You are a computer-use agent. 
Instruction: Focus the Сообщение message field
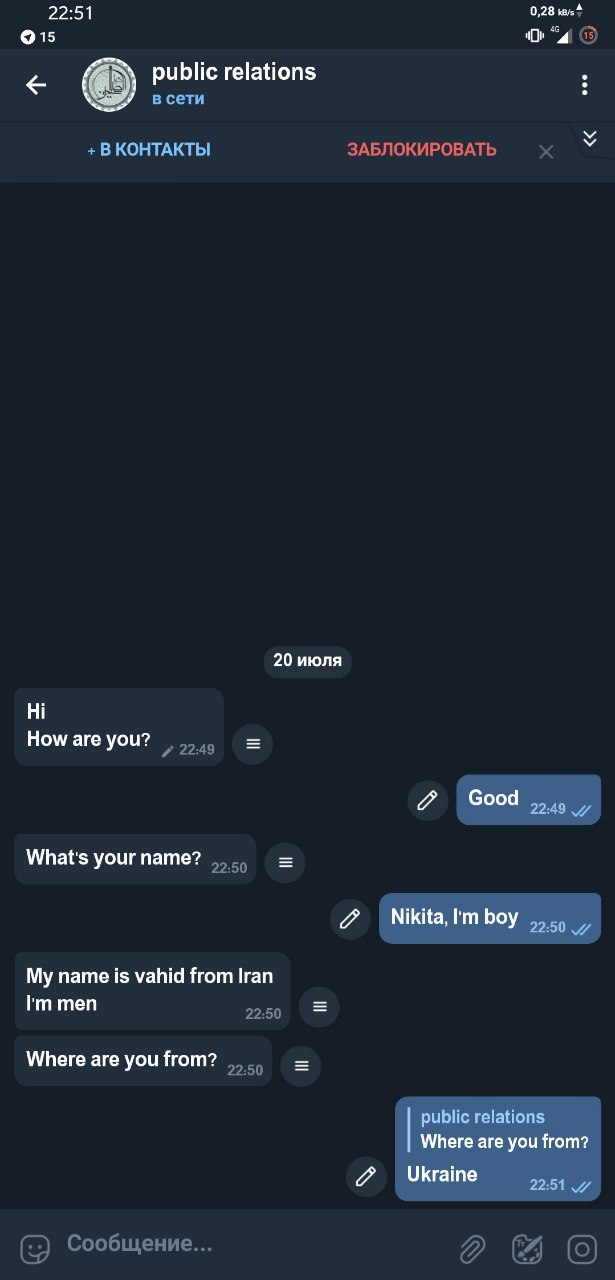point(250,1244)
